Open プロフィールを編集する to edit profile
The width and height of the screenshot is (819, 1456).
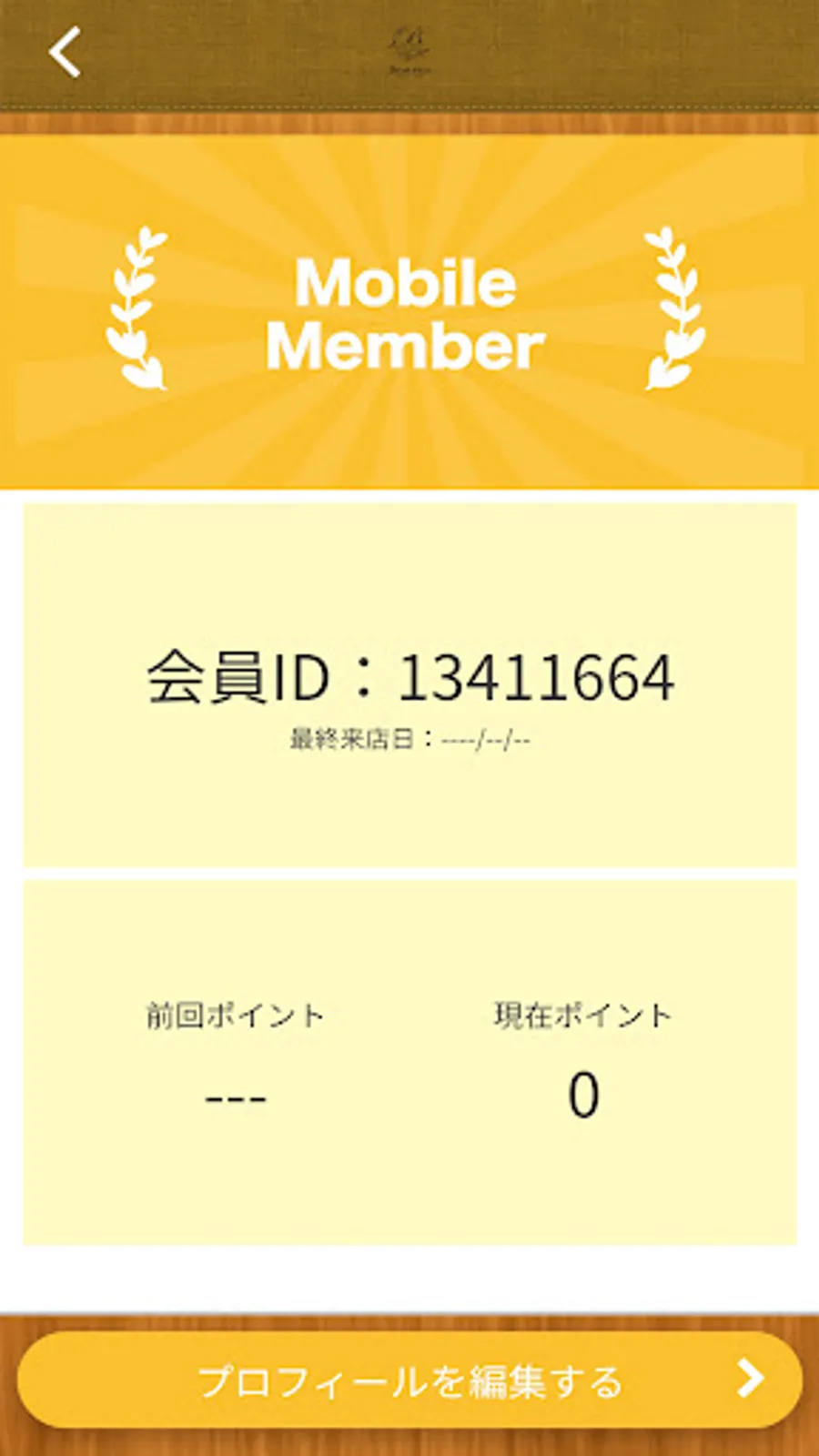(409, 1380)
